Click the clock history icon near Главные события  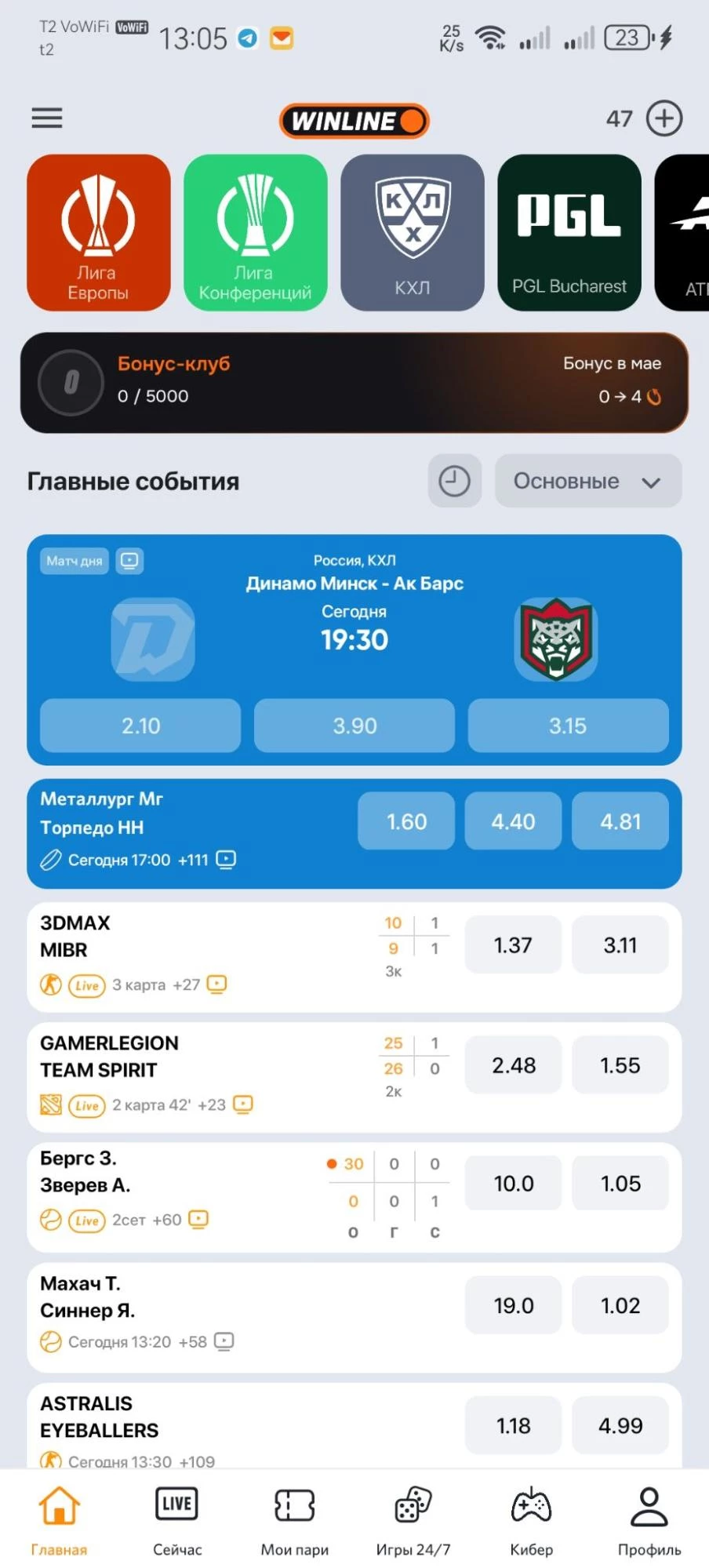[x=454, y=481]
